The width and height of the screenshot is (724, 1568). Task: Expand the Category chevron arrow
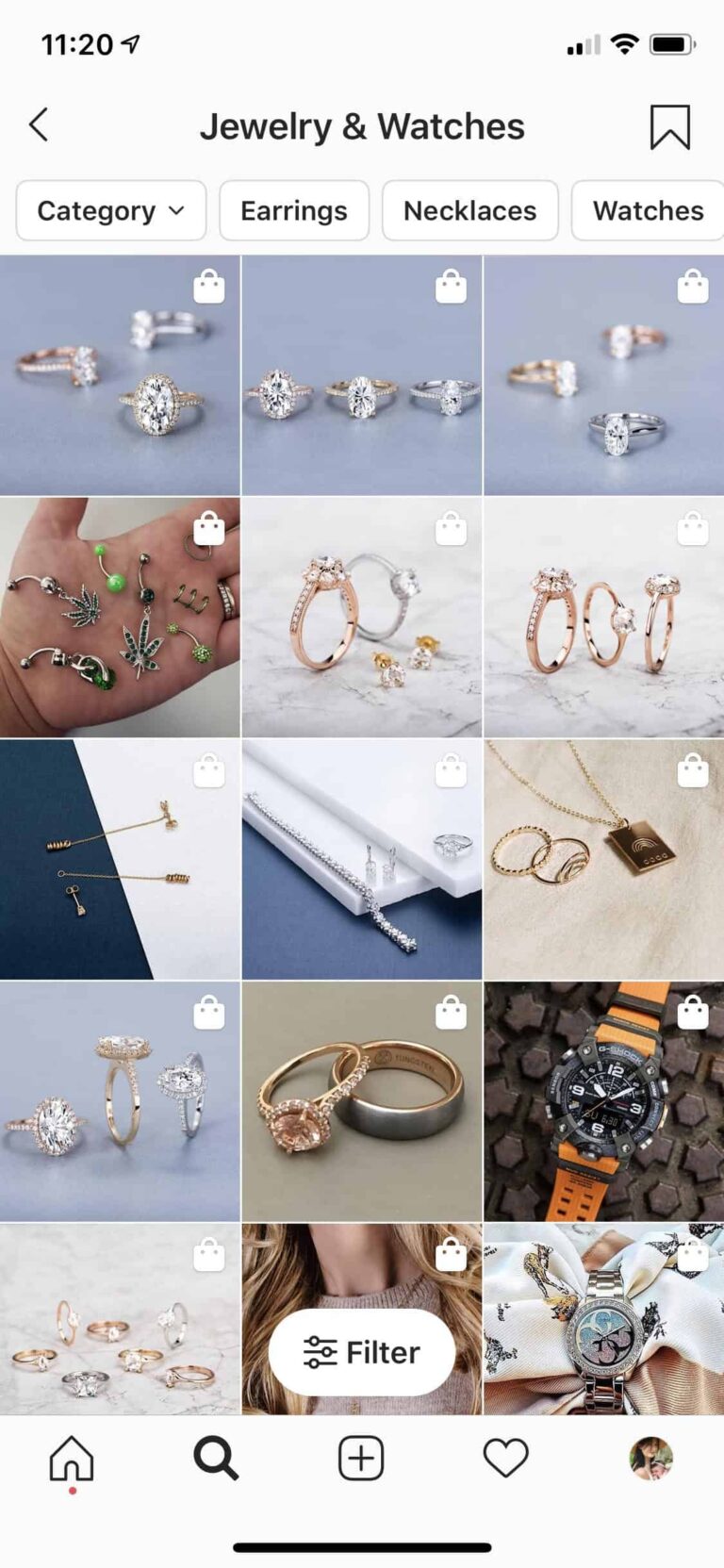tap(175, 211)
